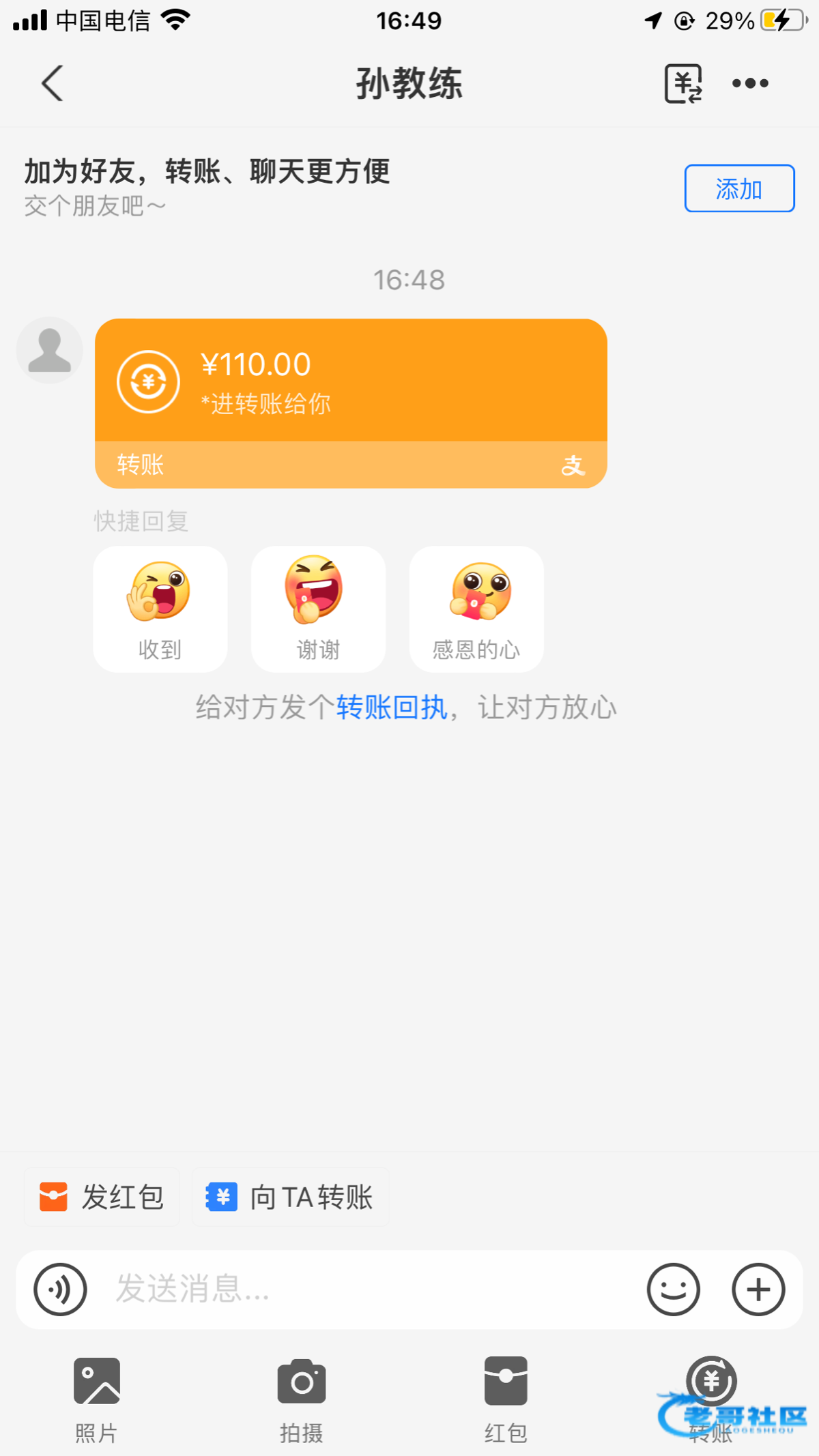Switch to voice input
819x1456 pixels.
click(60, 1289)
